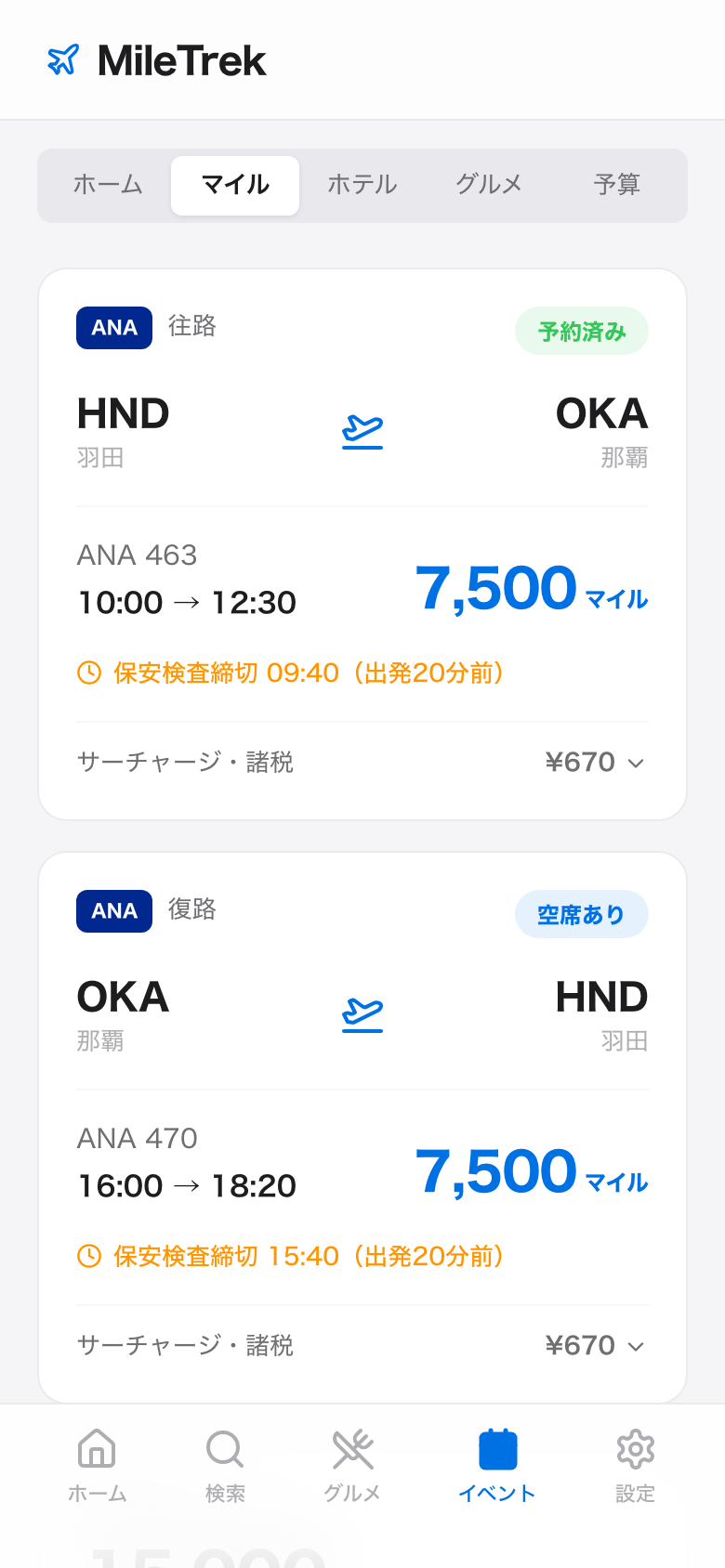Open グルメ in the bottom navigation
725x1568 pixels.
[352, 1465]
